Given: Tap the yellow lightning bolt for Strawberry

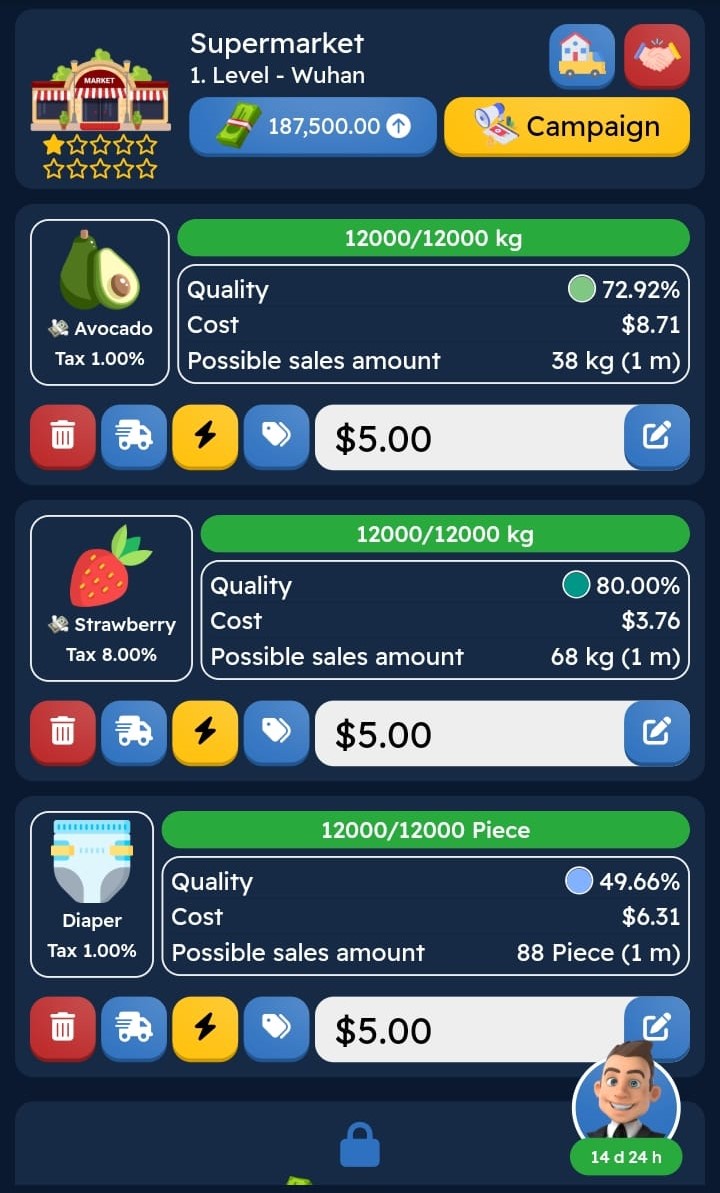Looking at the screenshot, I should point(205,733).
